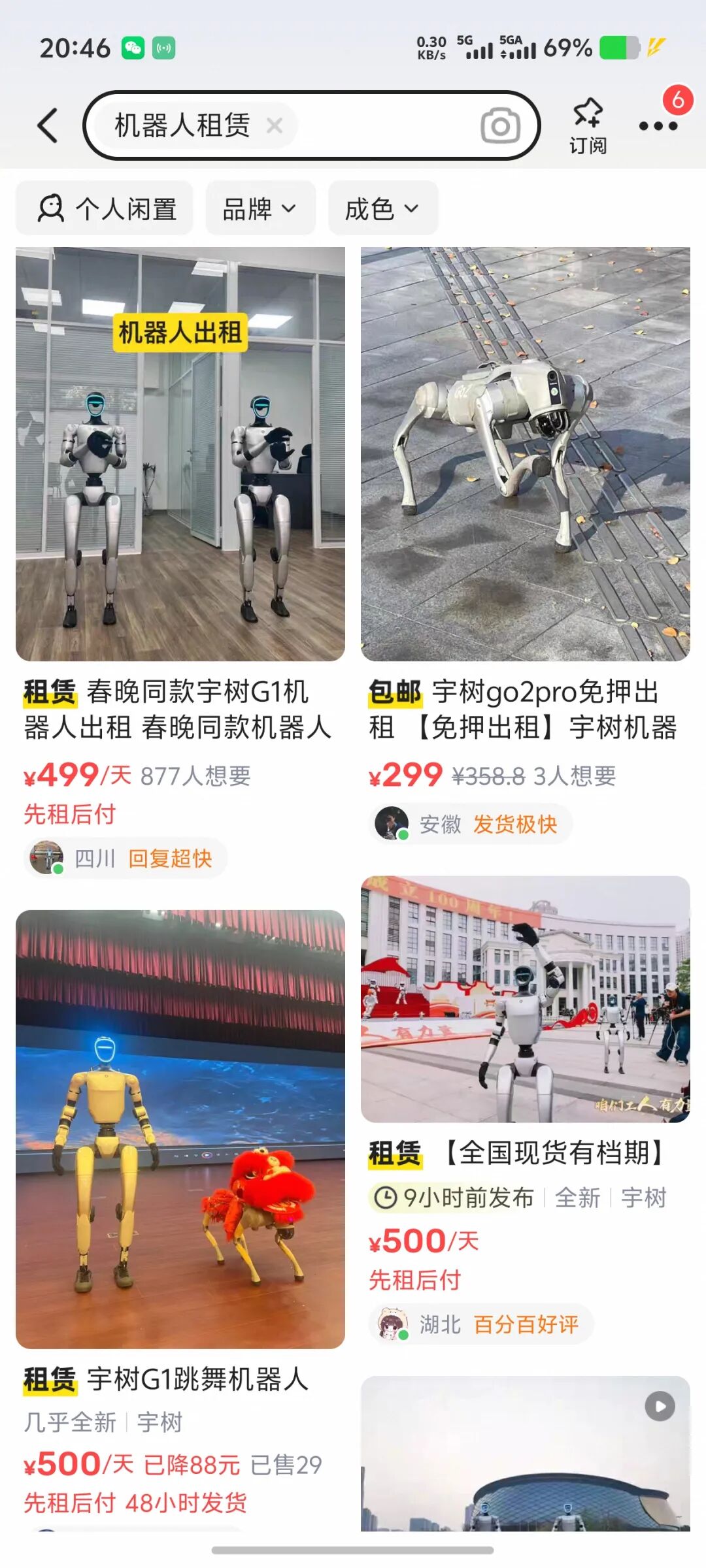The width and height of the screenshot is (706, 1568).
Task: Clear the 机器人租赁 search term
Action: (x=275, y=125)
